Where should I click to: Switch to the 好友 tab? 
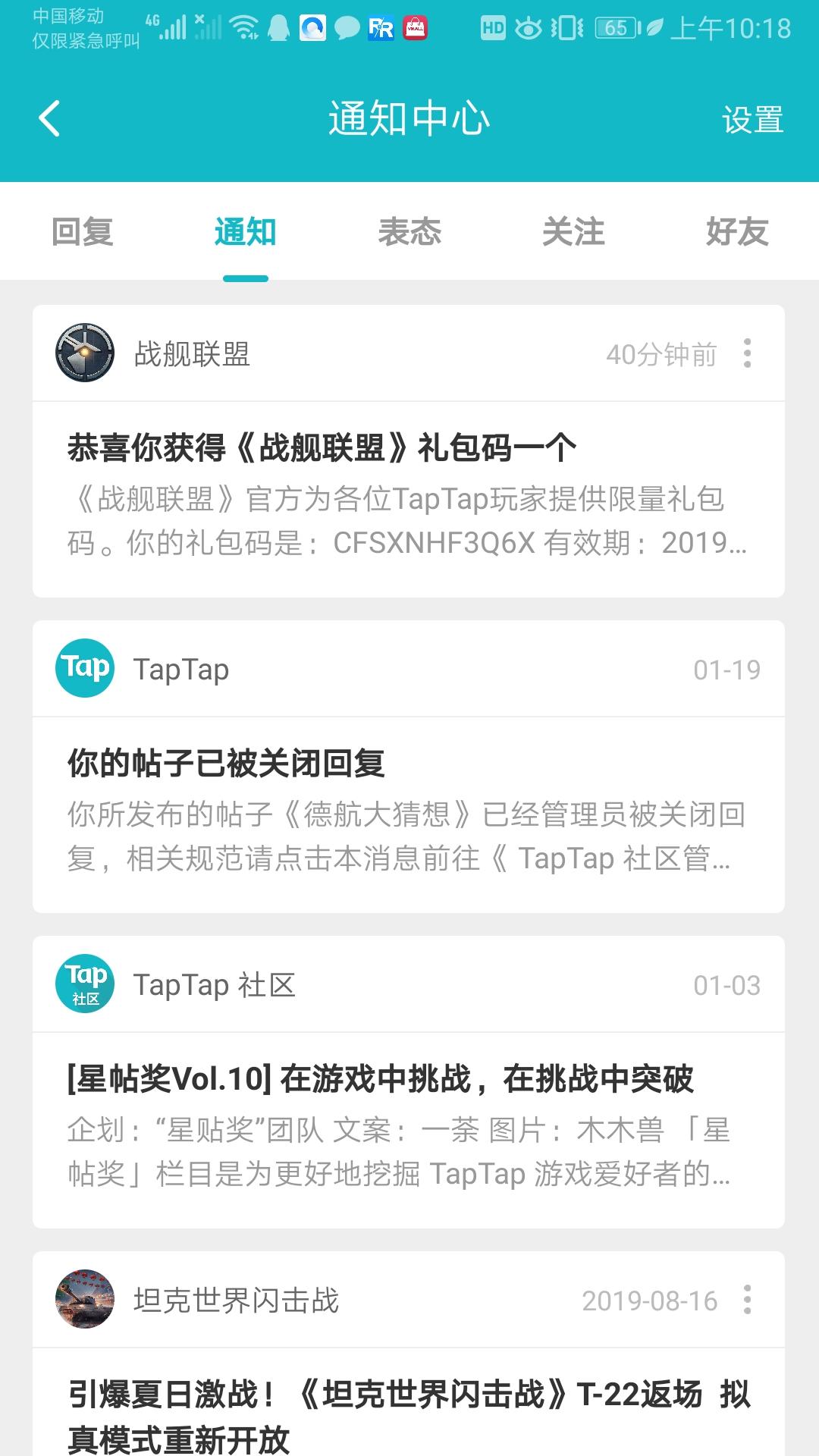pos(737,233)
